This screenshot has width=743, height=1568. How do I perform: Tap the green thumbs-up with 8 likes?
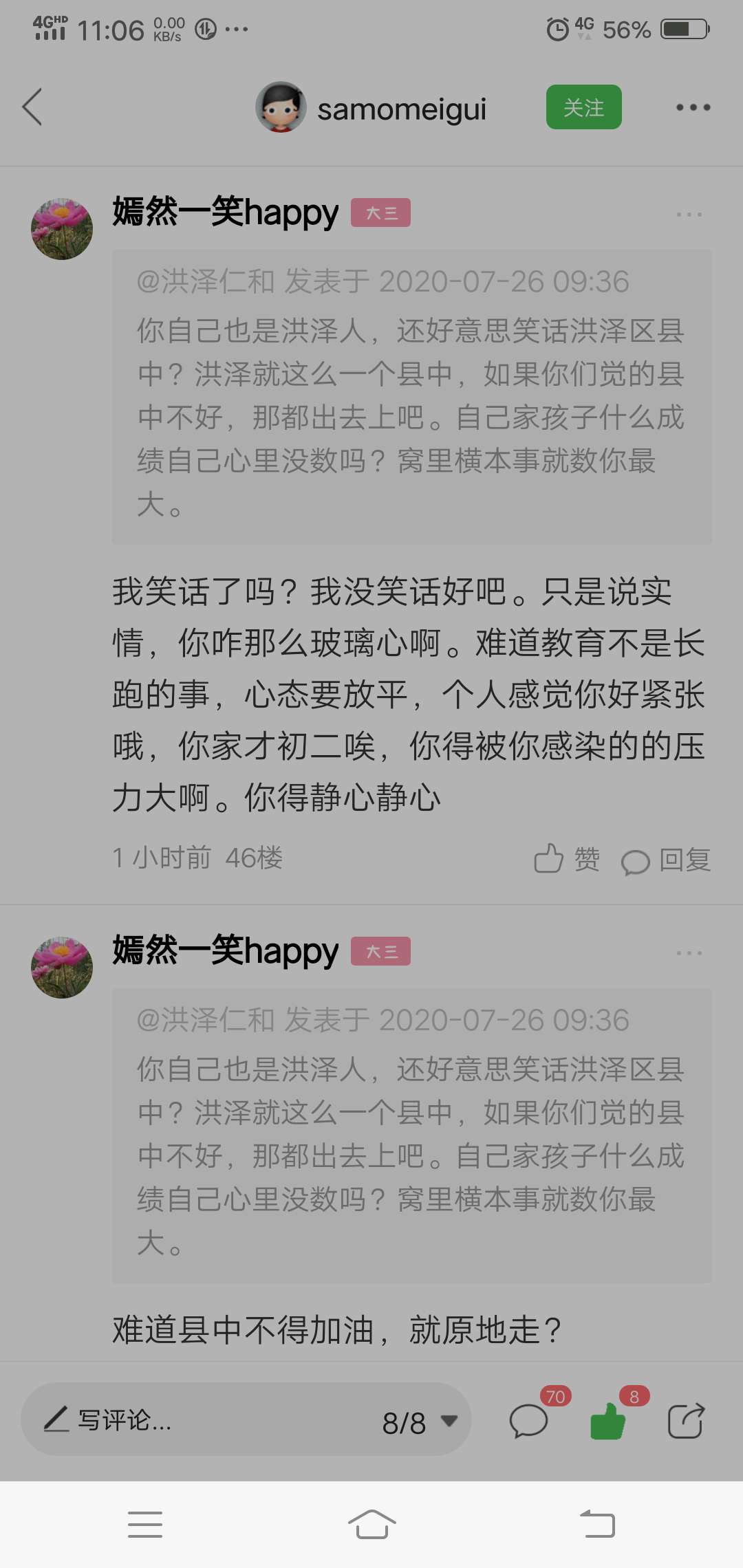(607, 1422)
